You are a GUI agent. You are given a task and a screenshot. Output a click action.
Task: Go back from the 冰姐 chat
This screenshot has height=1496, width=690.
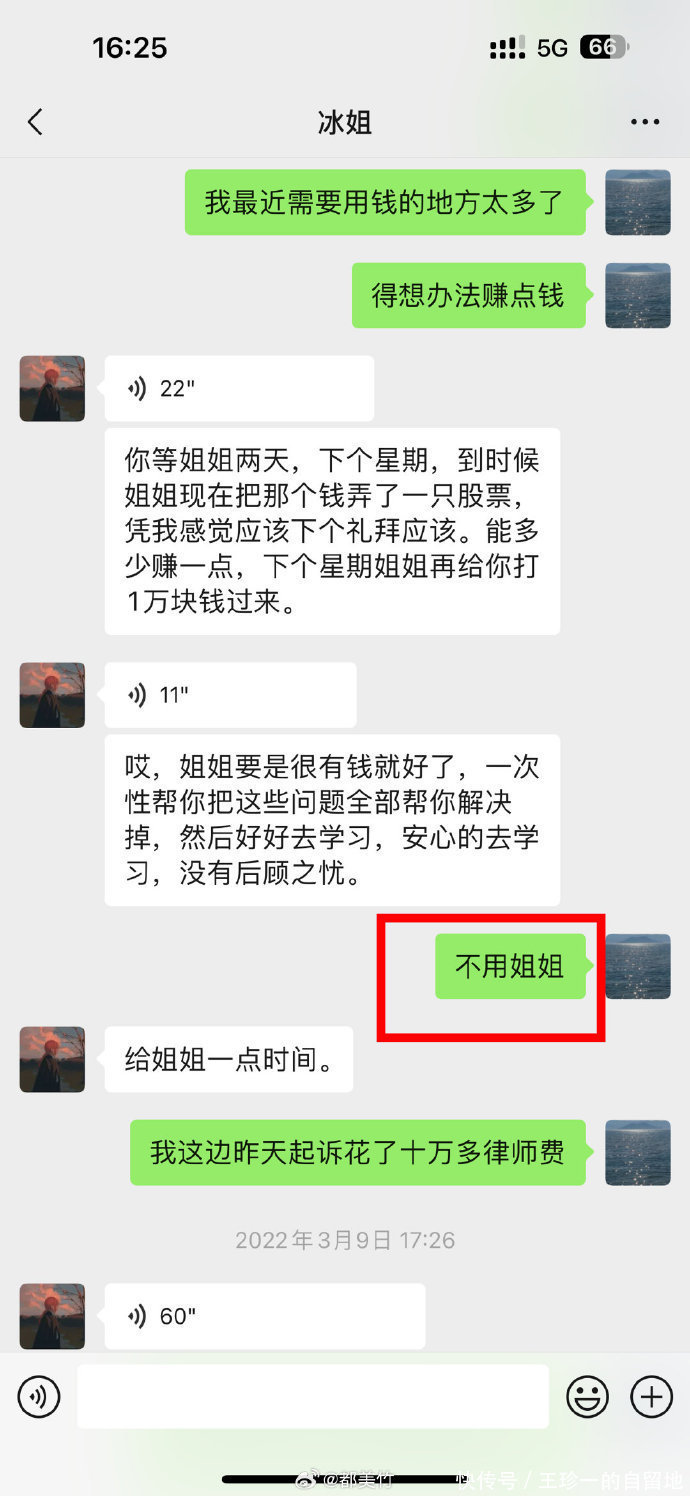coord(35,123)
